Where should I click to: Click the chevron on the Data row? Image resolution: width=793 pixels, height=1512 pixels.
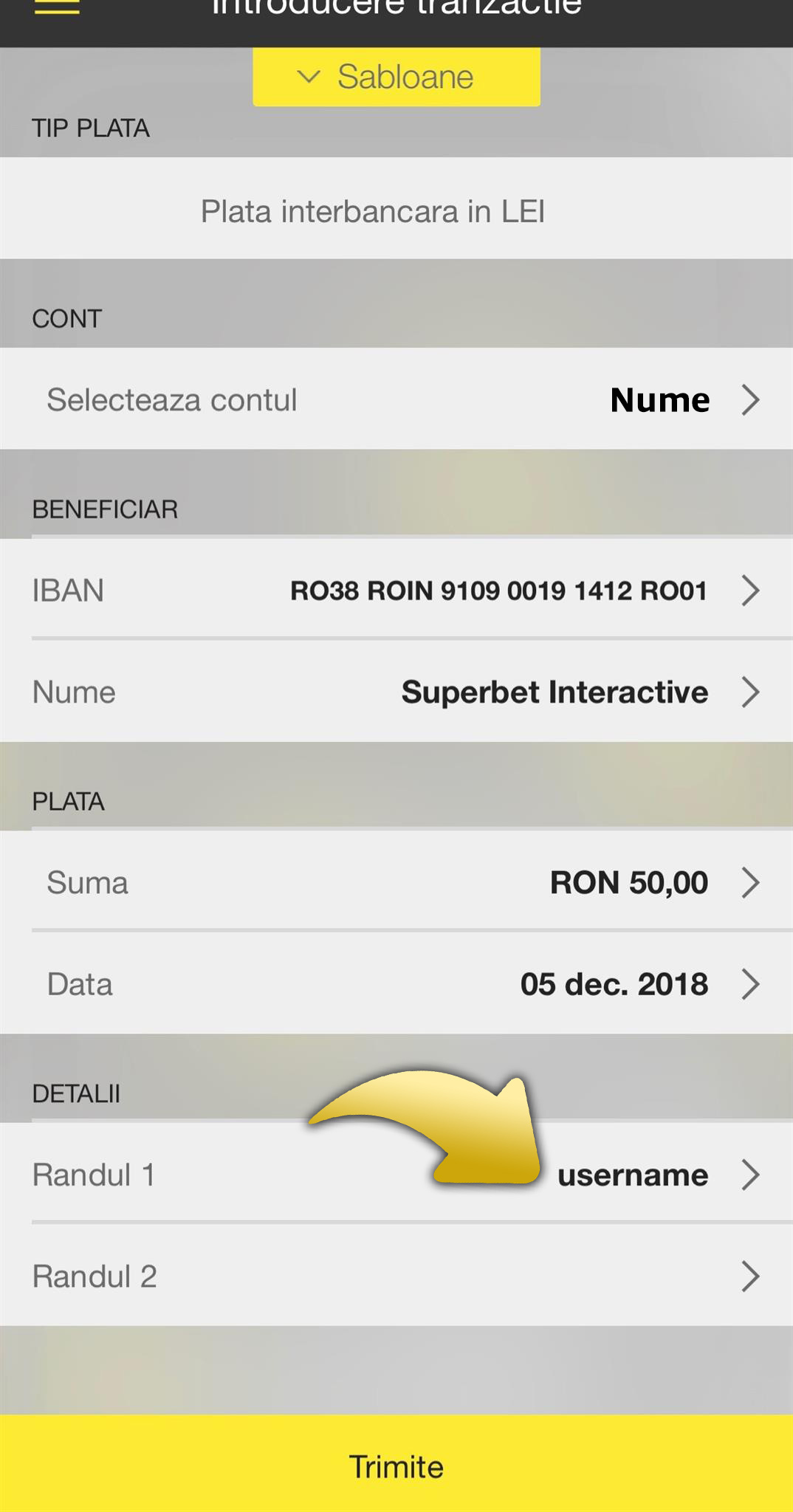pos(752,983)
